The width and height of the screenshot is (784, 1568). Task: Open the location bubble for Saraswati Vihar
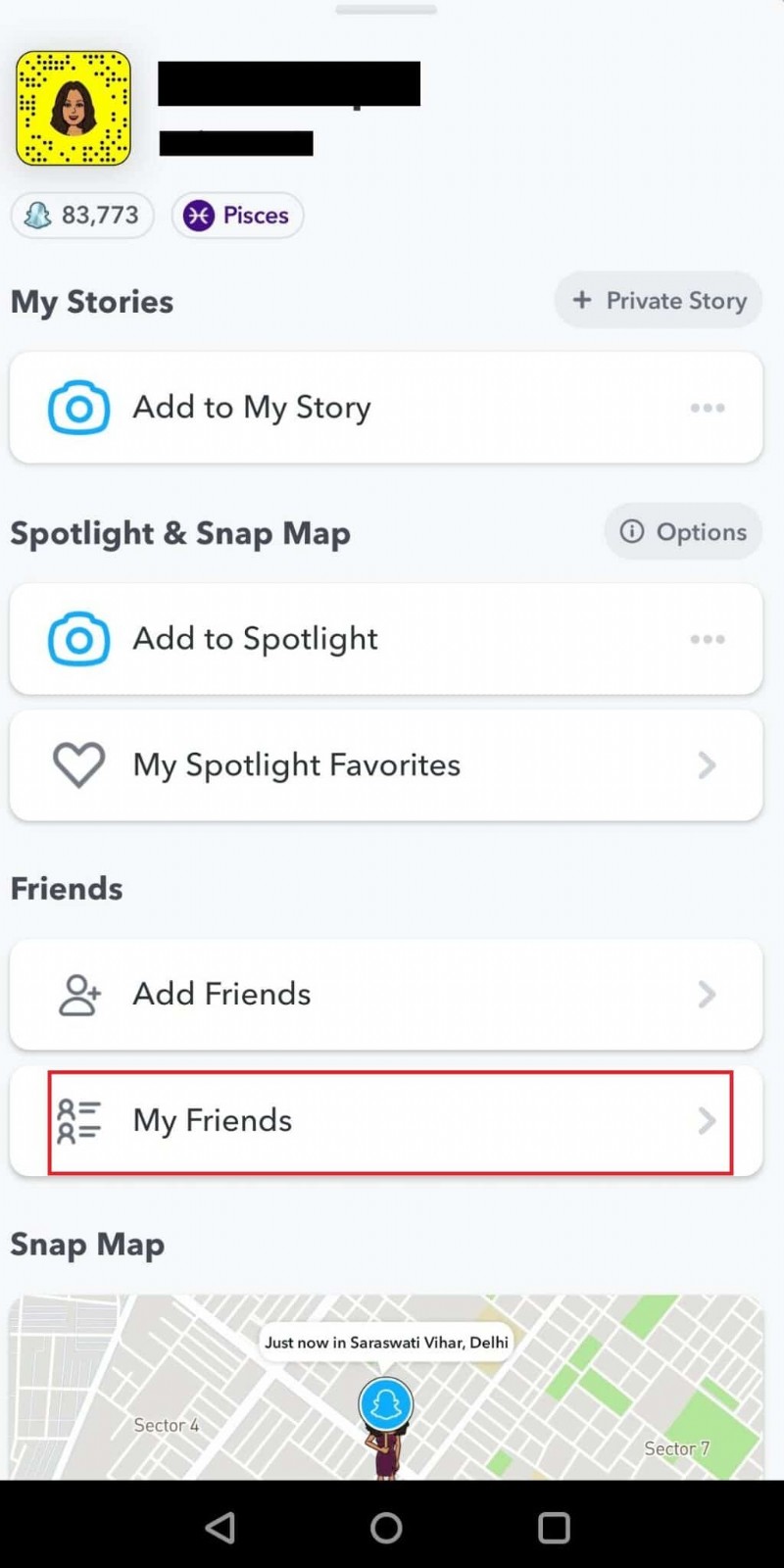(x=385, y=1343)
